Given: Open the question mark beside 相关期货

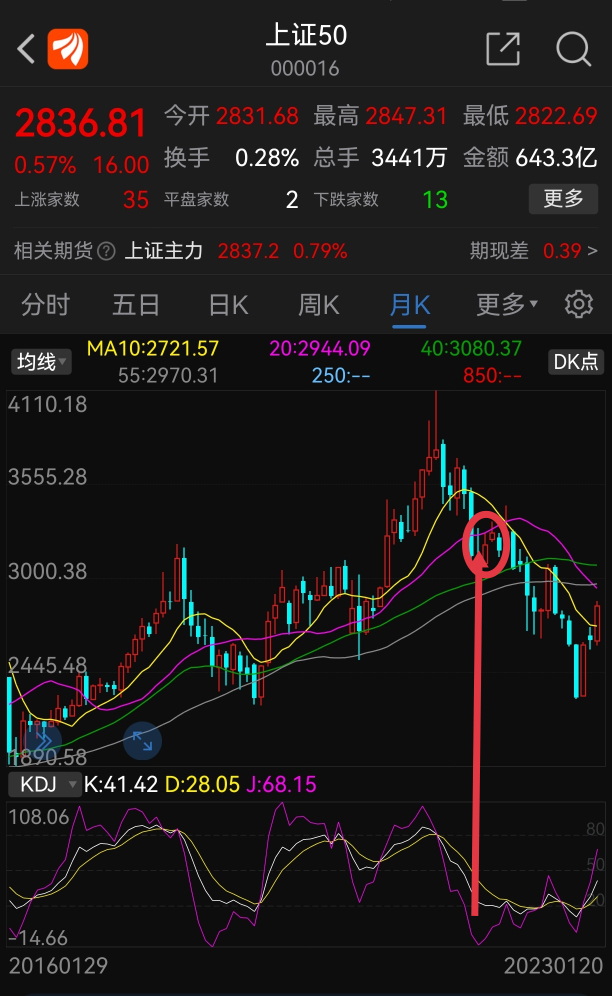Looking at the screenshot, I should pyautogui.click(x=106, y=251).
